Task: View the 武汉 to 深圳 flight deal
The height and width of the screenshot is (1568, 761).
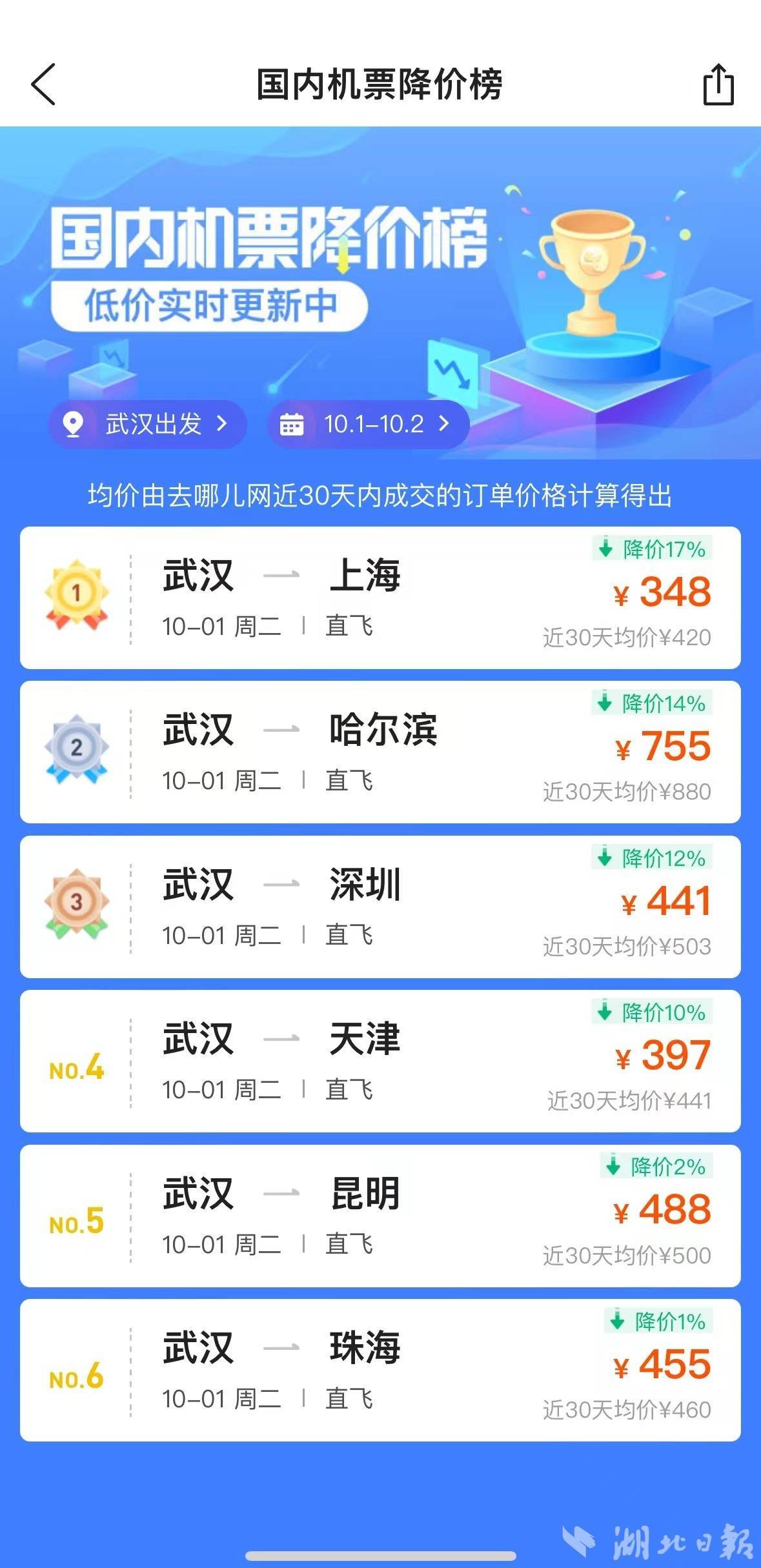Action: 380,907
